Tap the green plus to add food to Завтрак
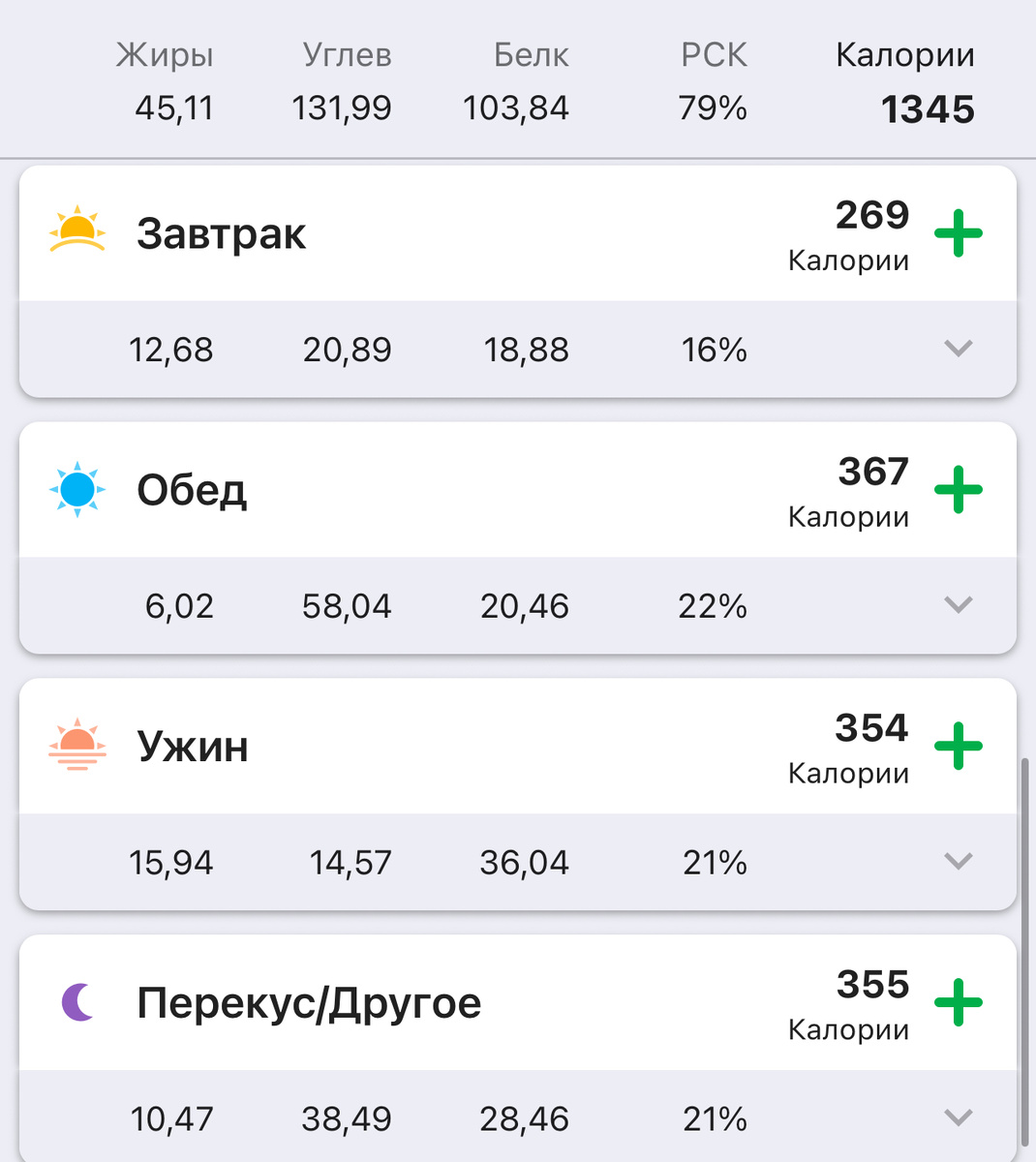 (959, 232)
